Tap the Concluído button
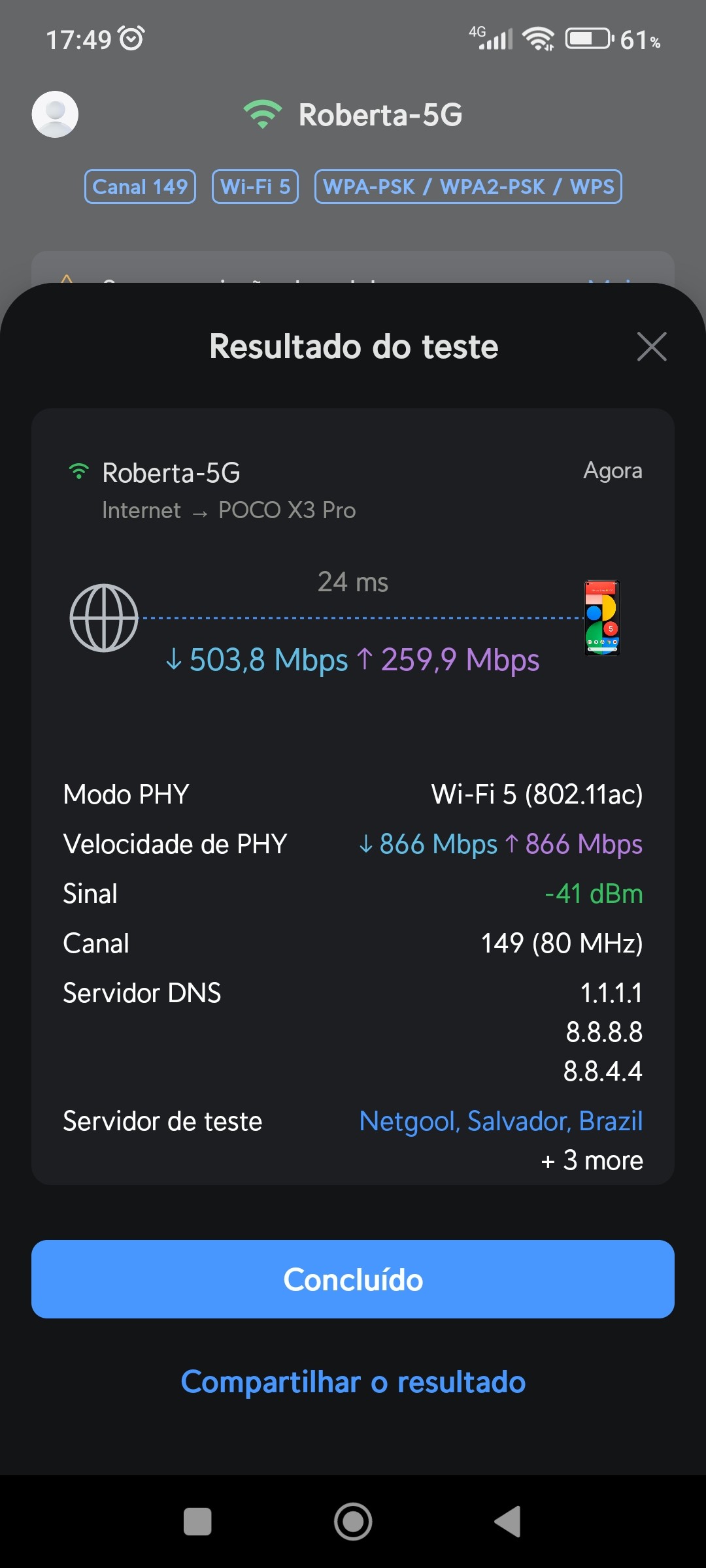This screenshot has height=1568, width=706. point(353,1279)
